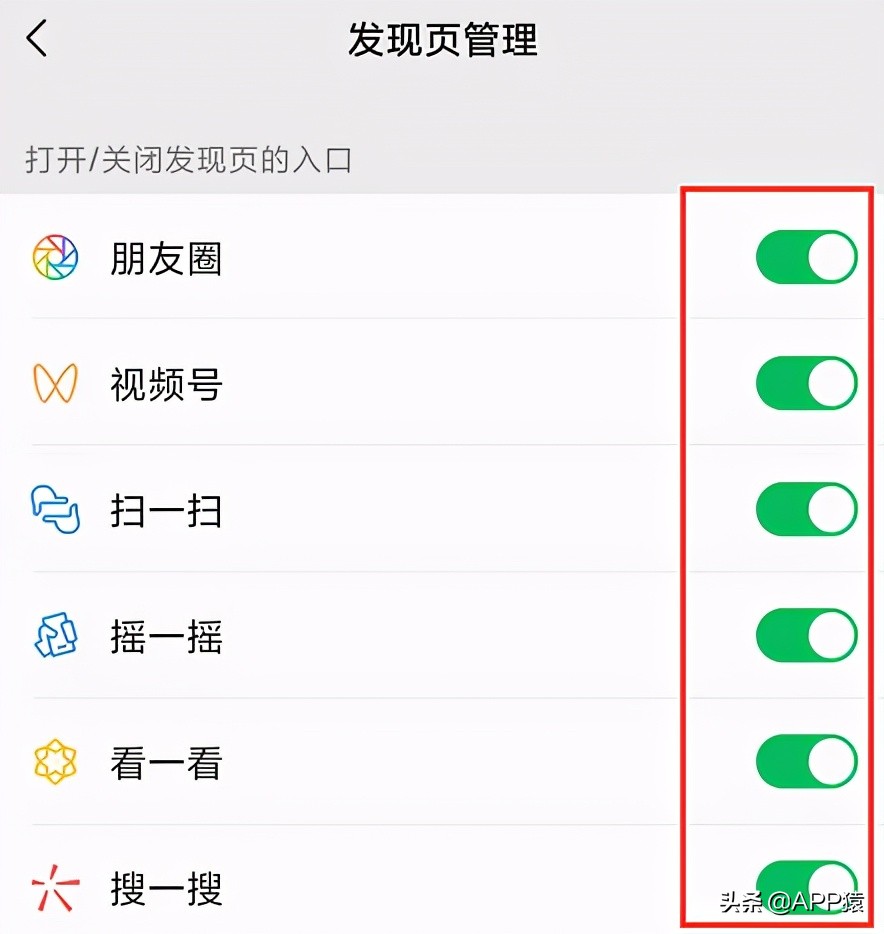Turn off the 视频号 toggle
884x934 pixels.
coord(806,382)
